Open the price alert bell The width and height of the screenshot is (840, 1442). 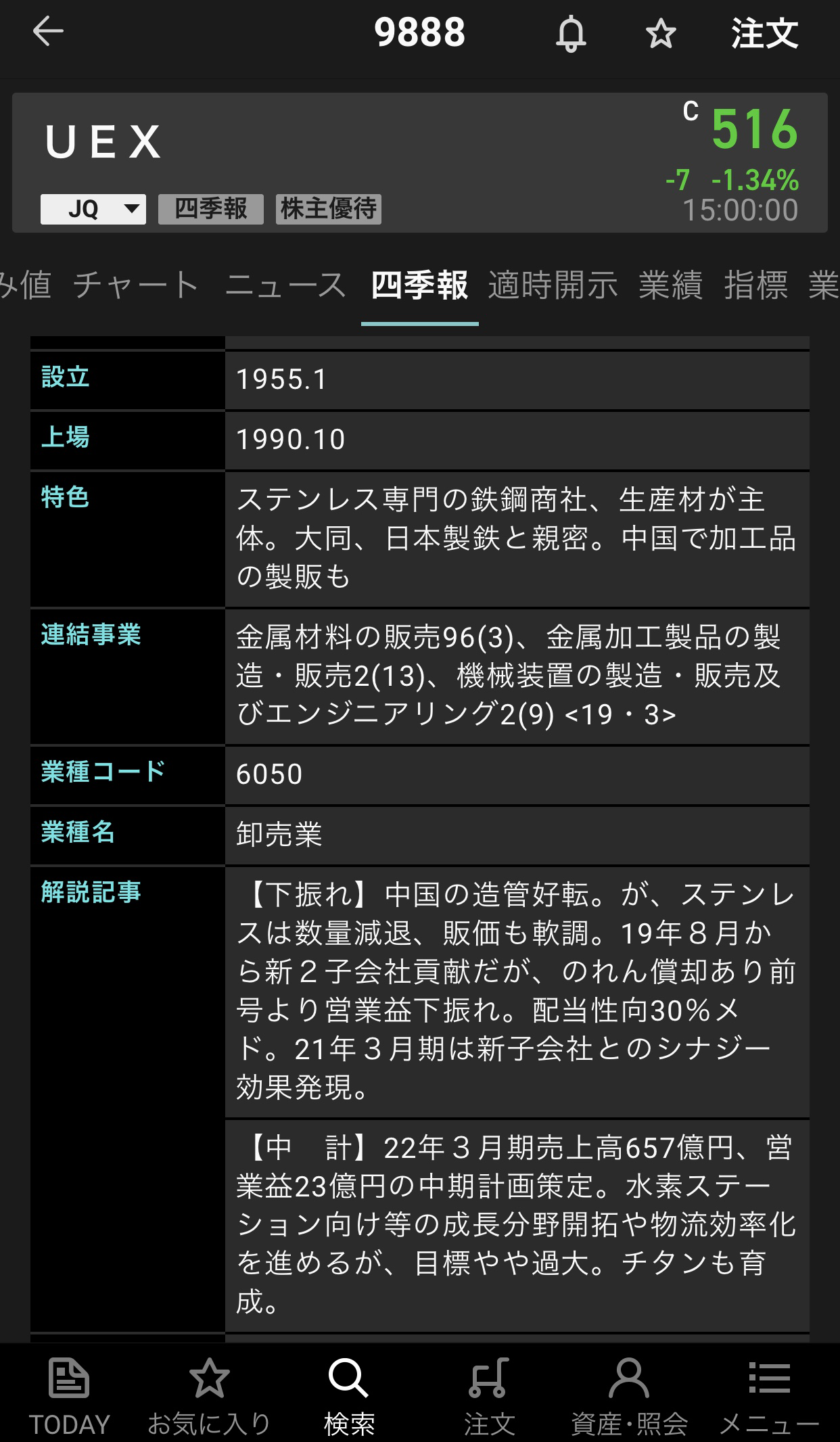[x=570, y=33]
